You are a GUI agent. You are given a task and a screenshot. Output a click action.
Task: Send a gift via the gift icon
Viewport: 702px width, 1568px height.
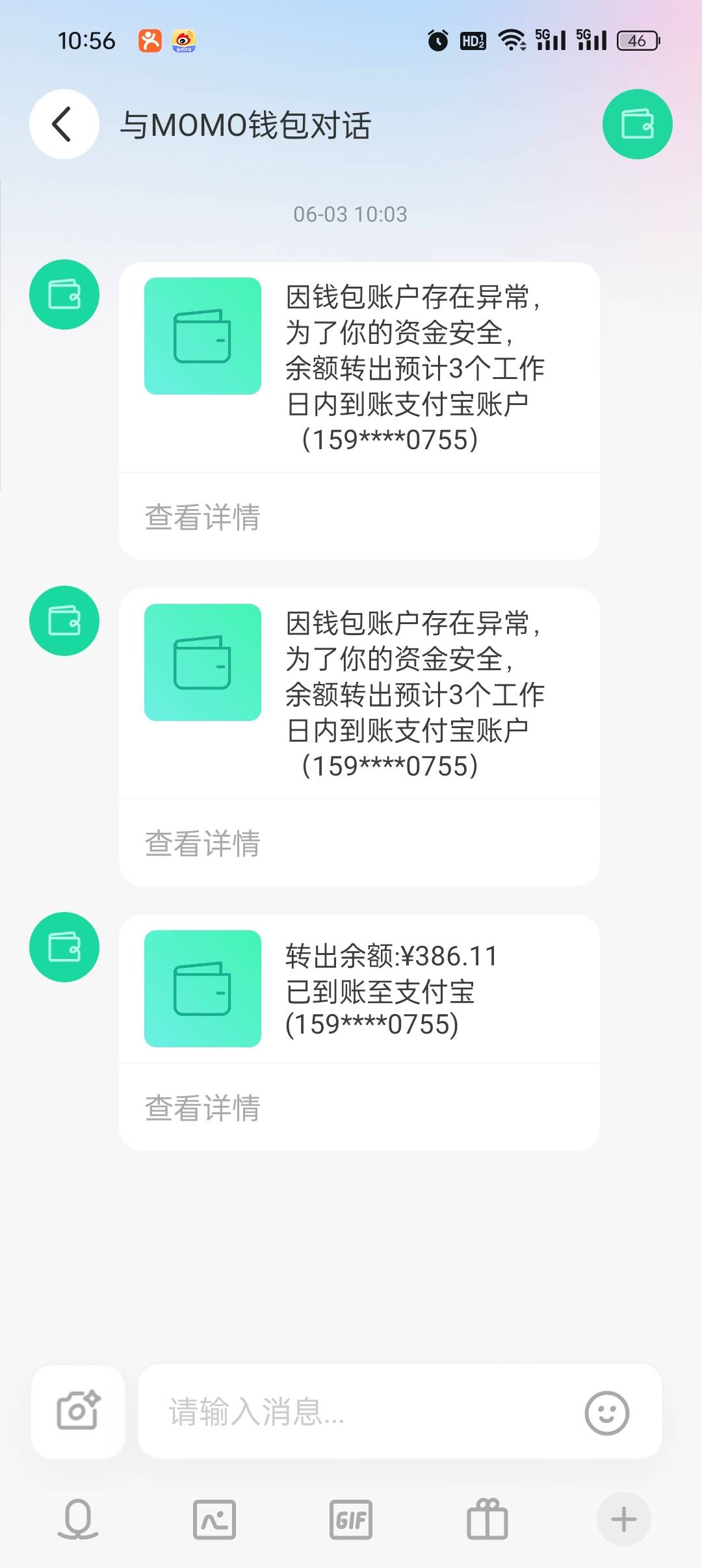[487, 1519]
